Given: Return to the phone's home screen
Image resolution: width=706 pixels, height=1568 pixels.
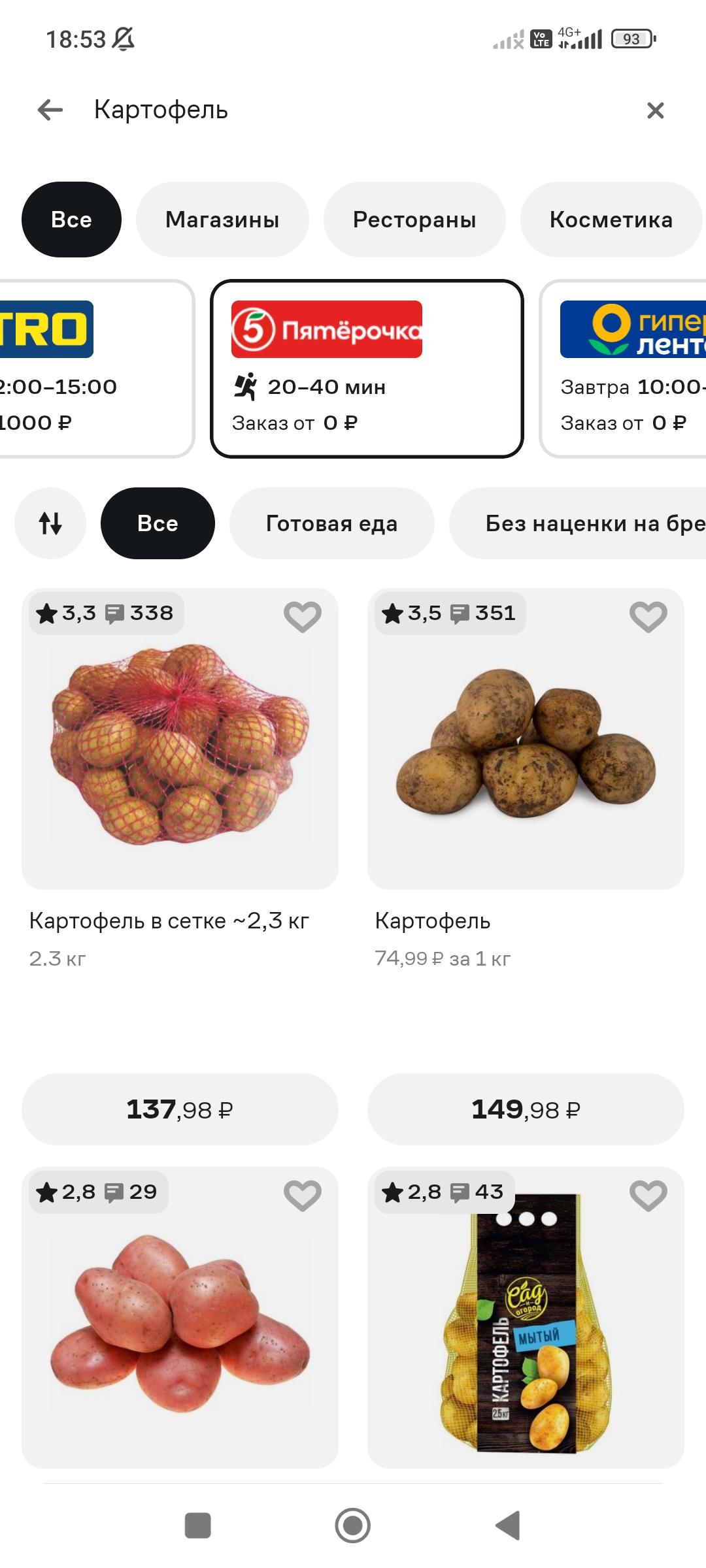Looking at the screenshot, I should [x=353, y=1526].
